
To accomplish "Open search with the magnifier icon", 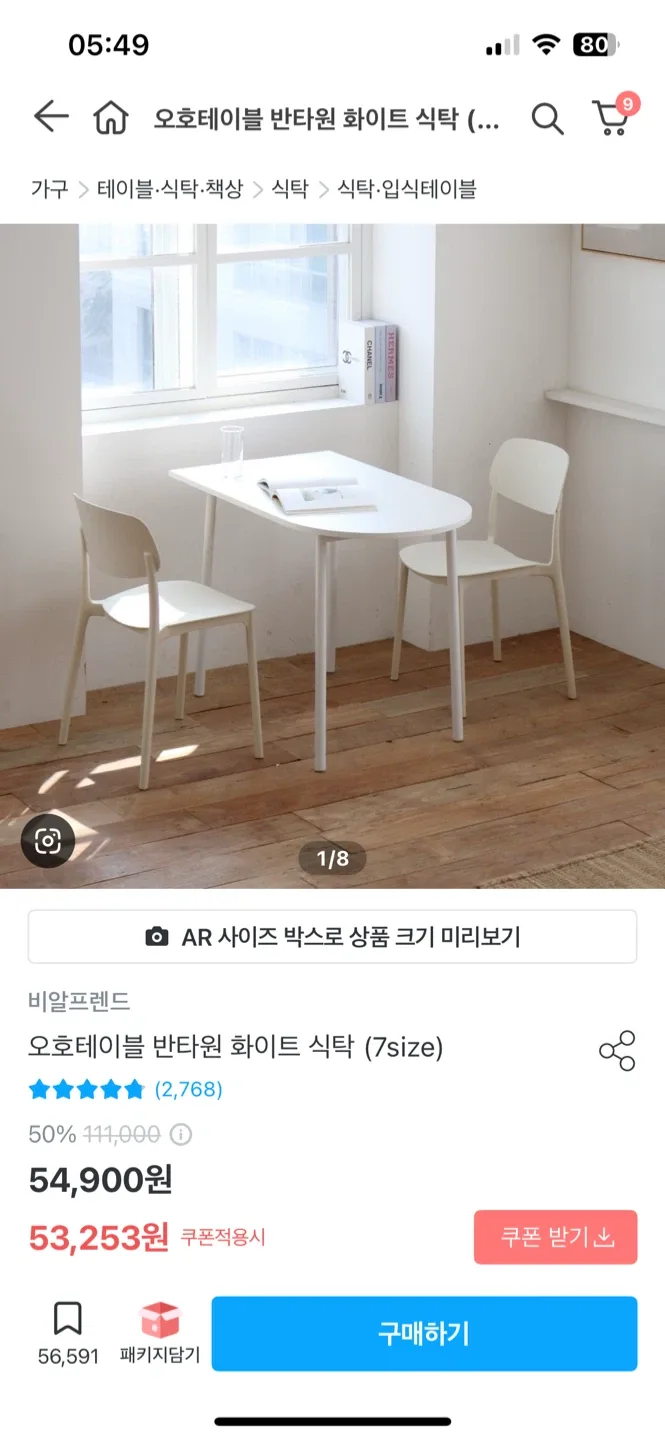I will coord(547,119).
